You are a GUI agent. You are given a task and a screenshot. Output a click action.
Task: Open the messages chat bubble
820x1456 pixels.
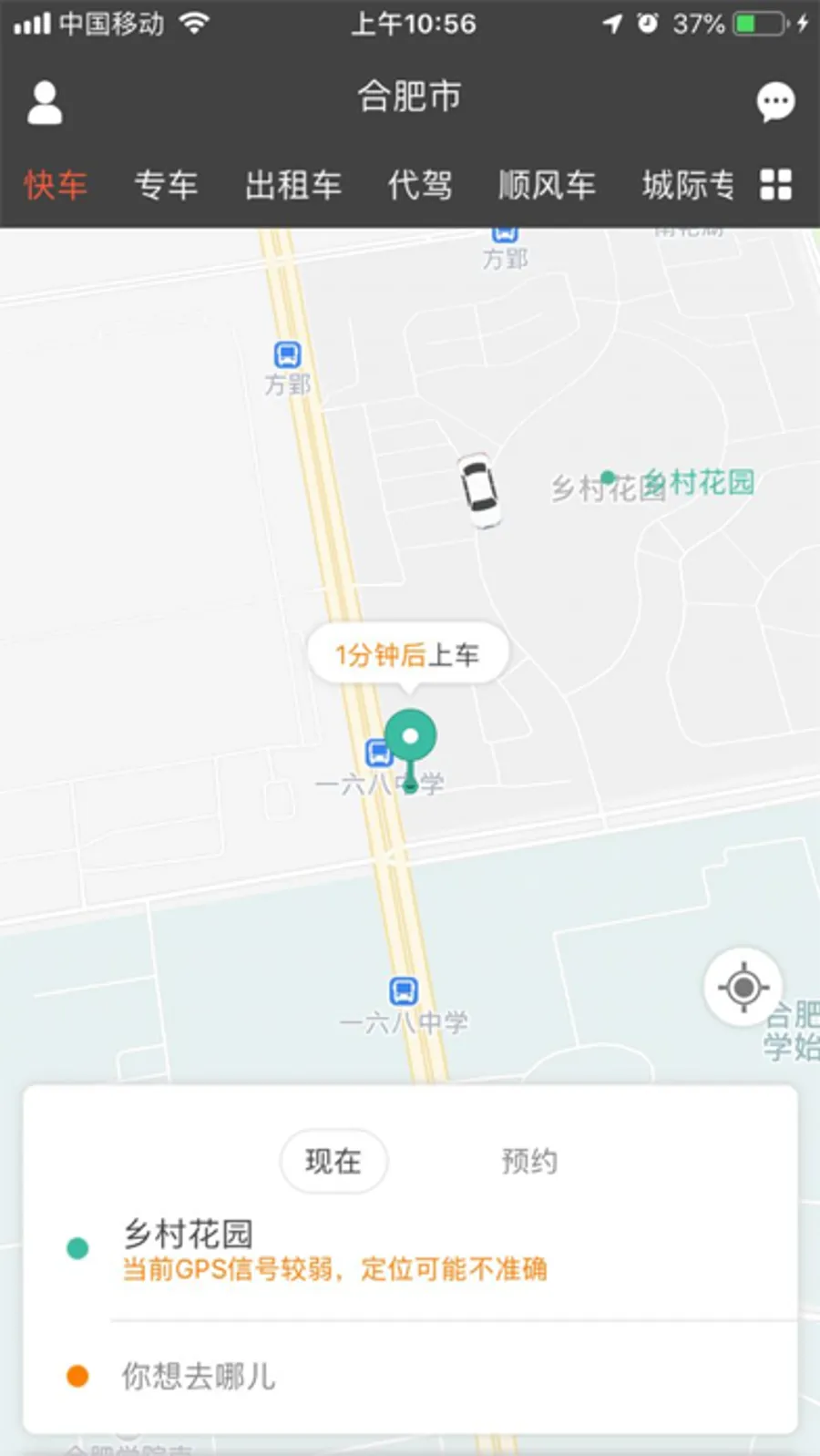[775, 102]
